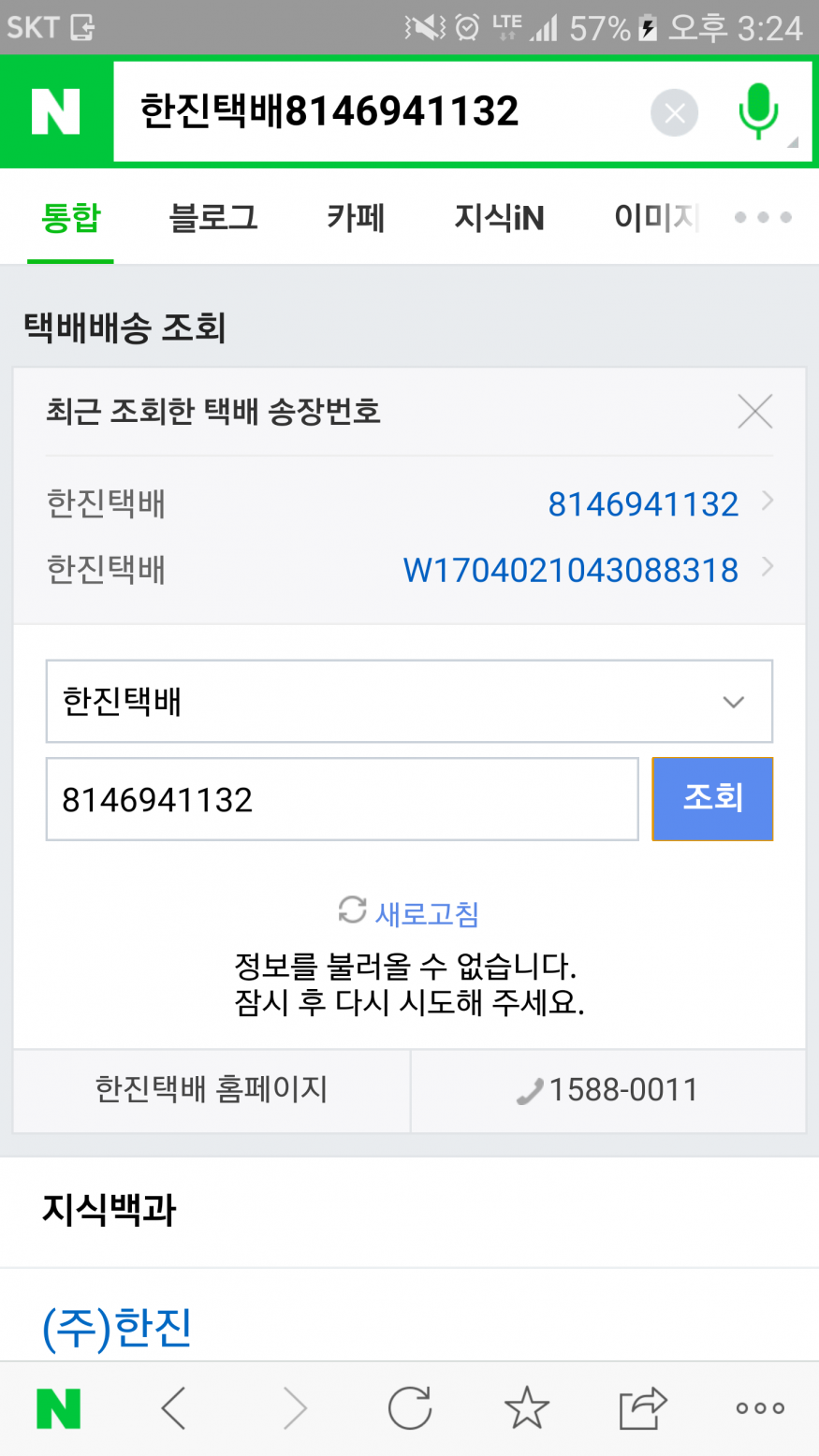Open the (주)한진 encyclopedia entry
The image size is (819, 1456).
pyautogui.click(x=117, y=1327)
